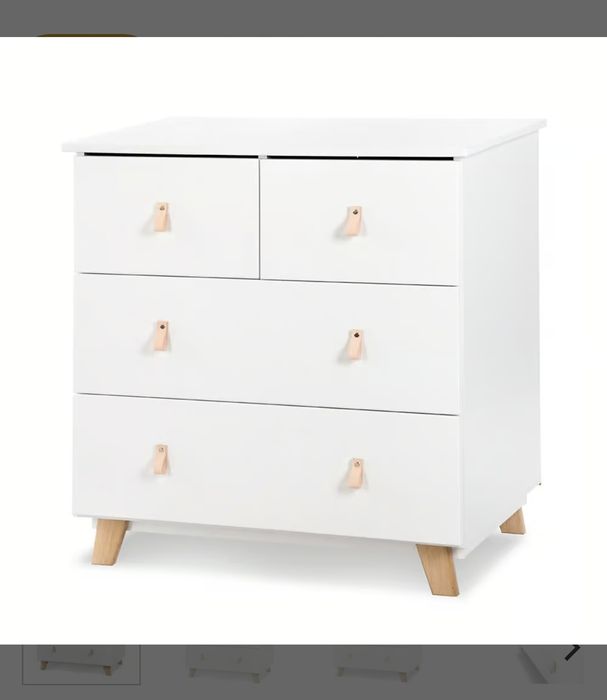Select the second dresser thumbnail
607x700 pixels.
click(229, 663)
